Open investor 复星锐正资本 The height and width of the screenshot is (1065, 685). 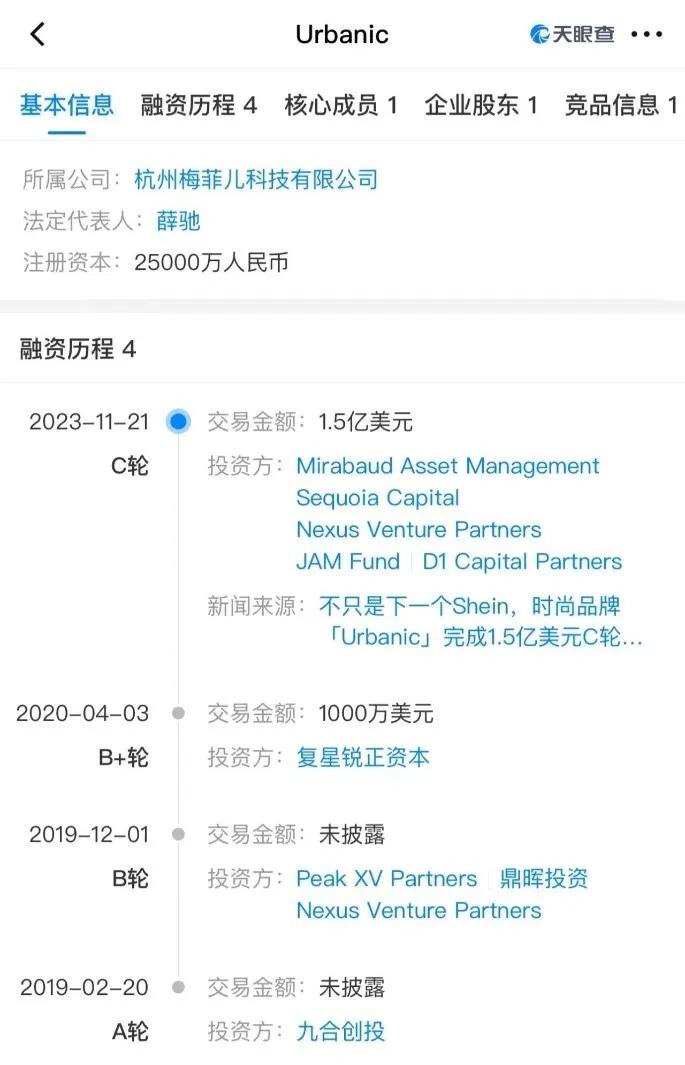(x=363, y=757)
